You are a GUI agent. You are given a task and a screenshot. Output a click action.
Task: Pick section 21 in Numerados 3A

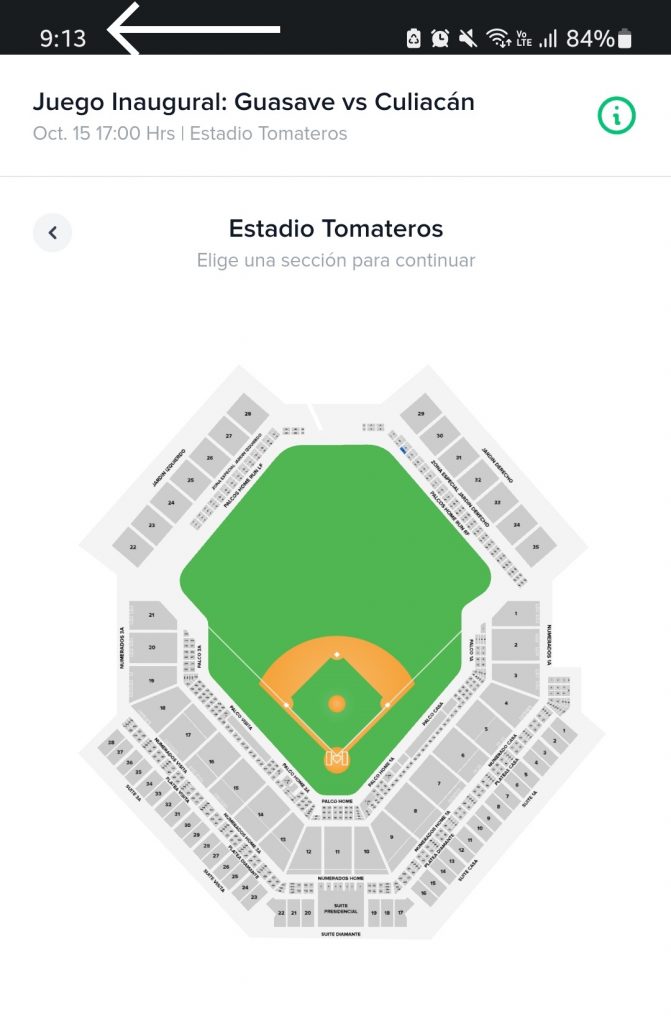coord(151,614)
